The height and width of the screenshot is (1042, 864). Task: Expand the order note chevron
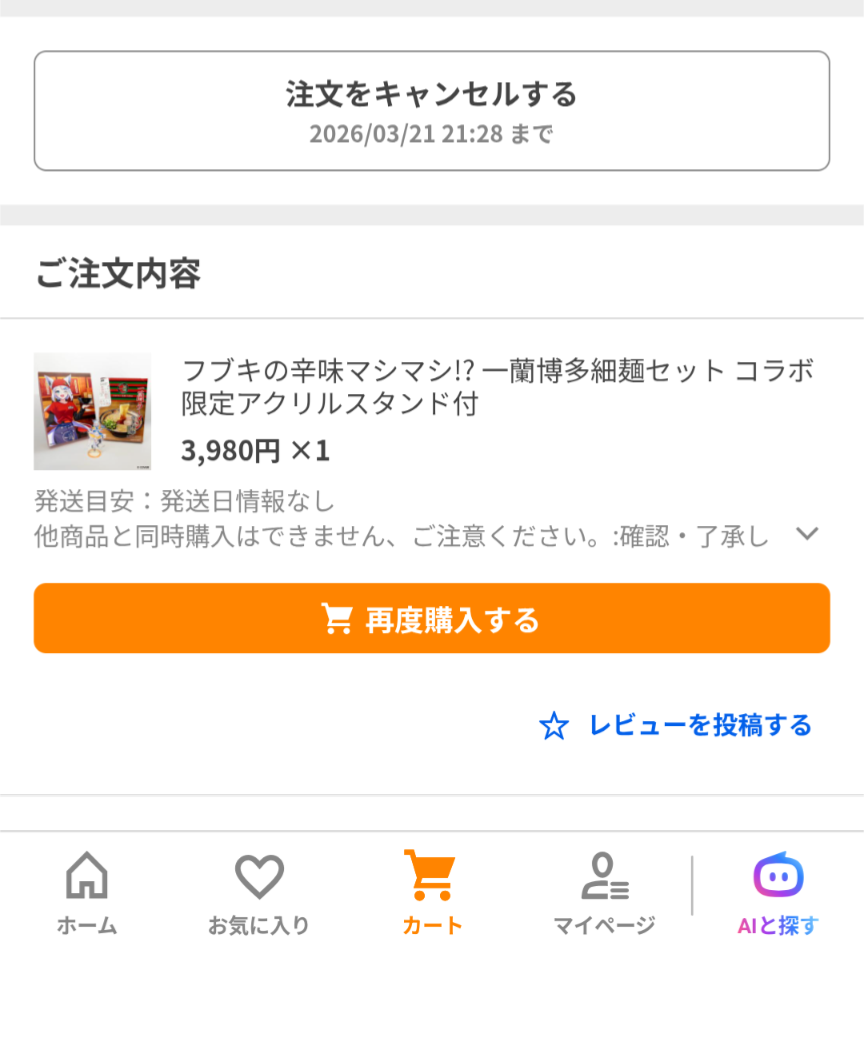coord(807,534)
